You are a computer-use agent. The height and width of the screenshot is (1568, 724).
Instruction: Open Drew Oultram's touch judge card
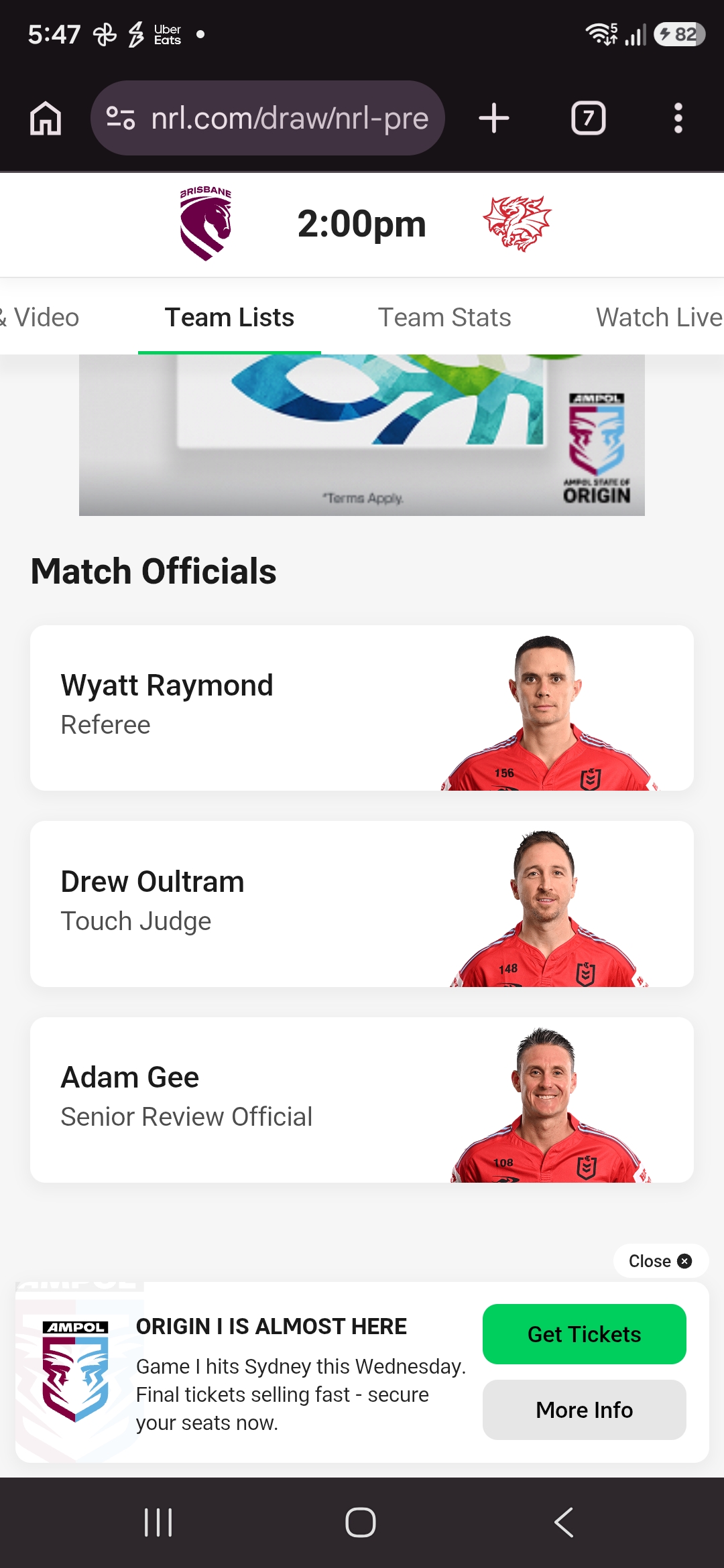[362, 903]
